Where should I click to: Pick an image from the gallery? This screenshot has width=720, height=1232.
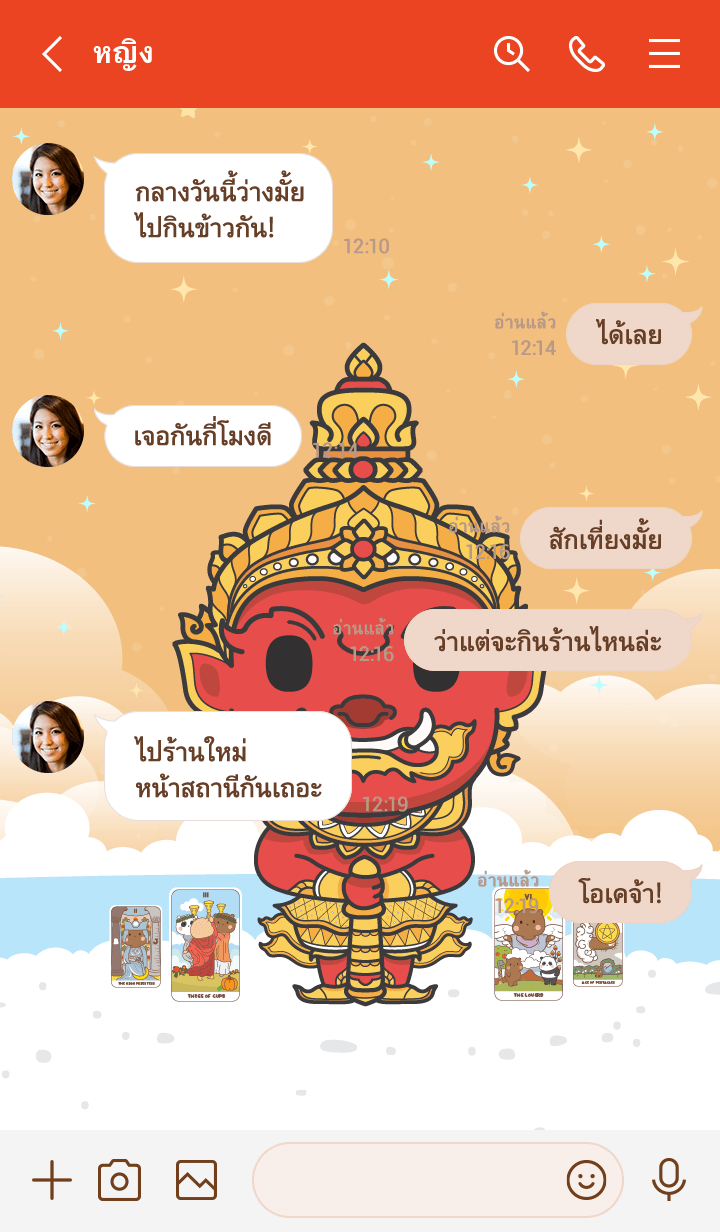196,1180
